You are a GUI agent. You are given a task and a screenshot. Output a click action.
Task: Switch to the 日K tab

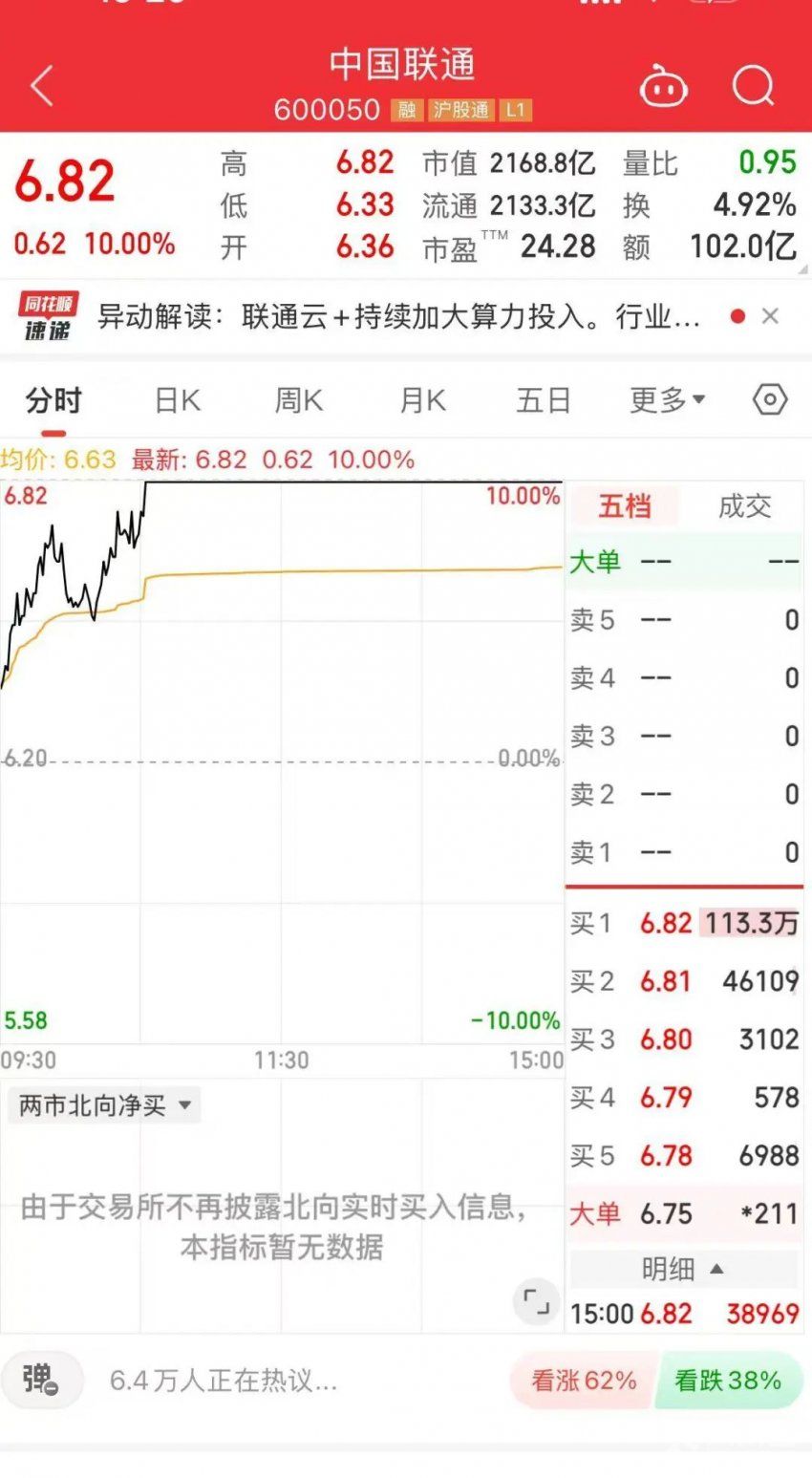coord(178,400)
